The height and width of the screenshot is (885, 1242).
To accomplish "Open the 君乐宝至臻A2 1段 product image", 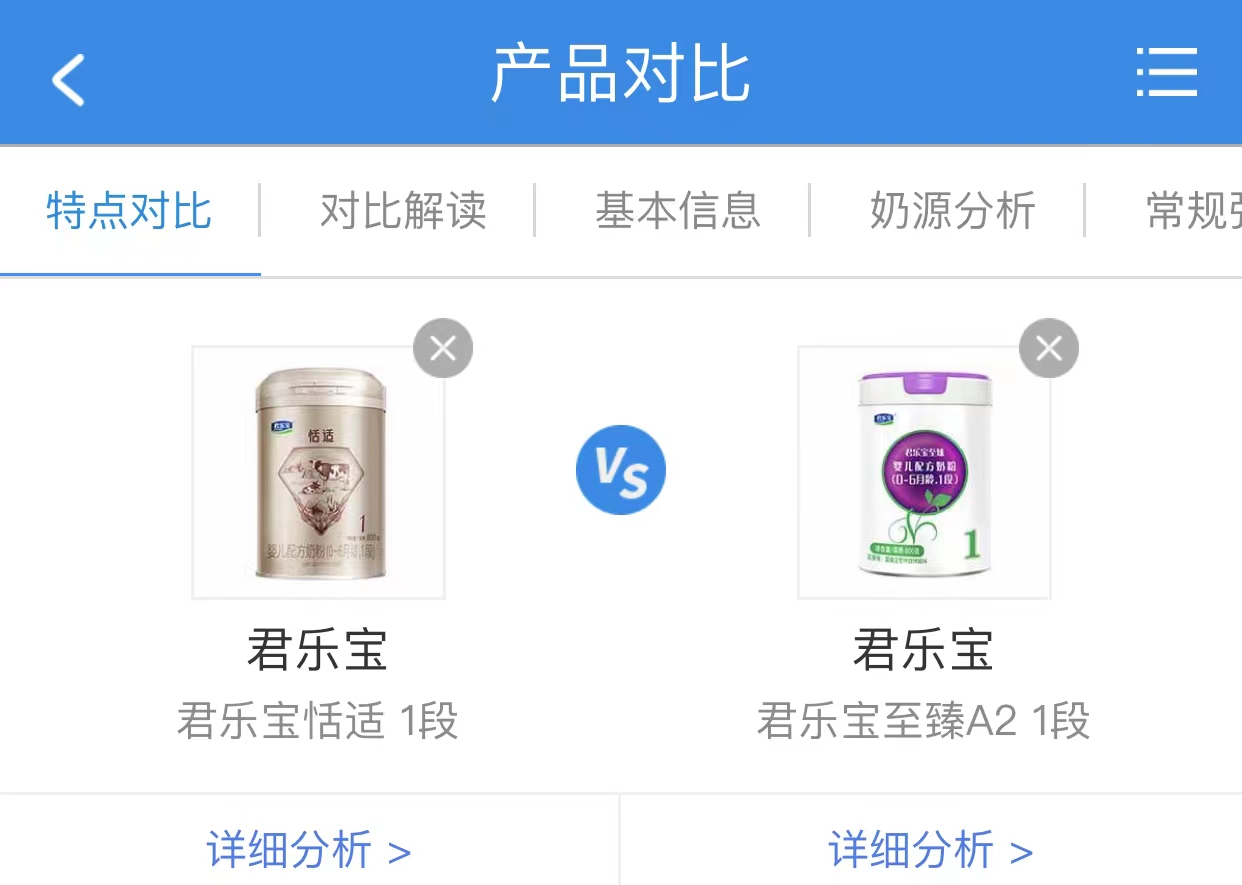I will pyautogui.click(x=924, y=473).
